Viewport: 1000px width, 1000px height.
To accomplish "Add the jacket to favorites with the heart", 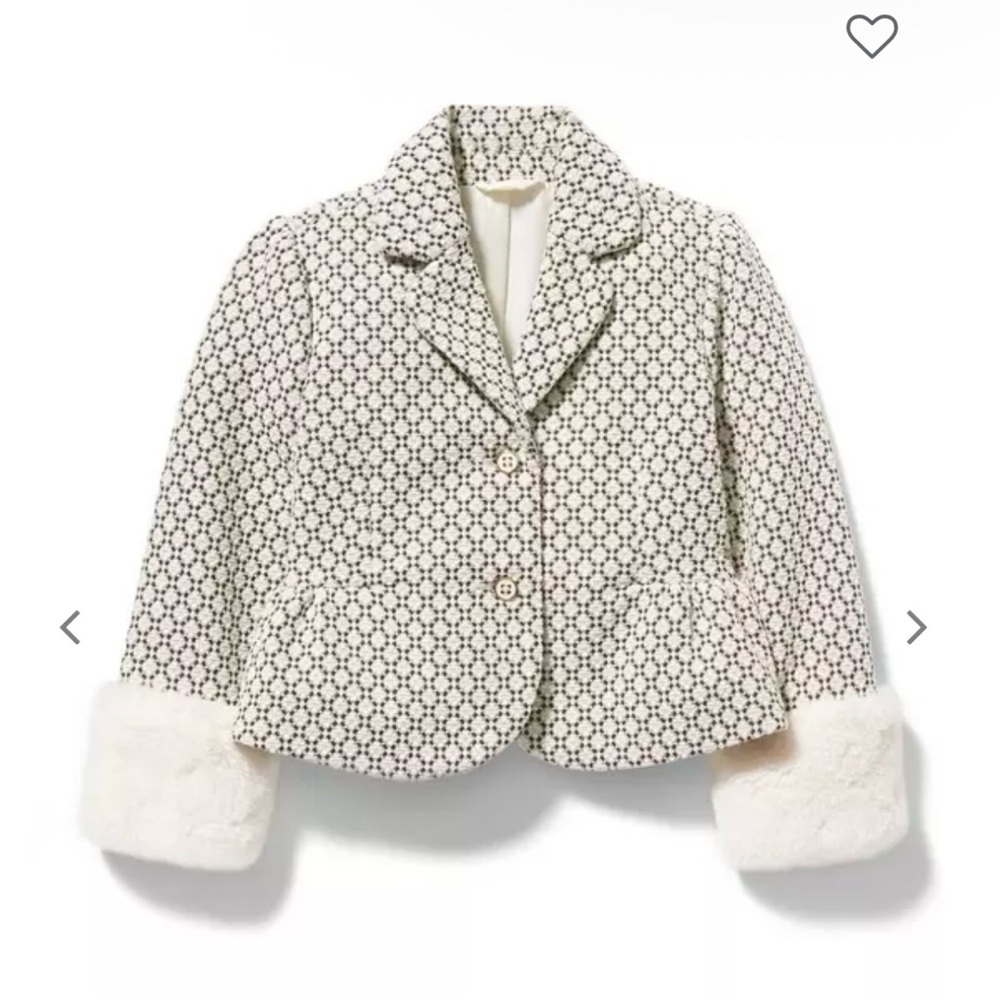I will tap(871, 36).
